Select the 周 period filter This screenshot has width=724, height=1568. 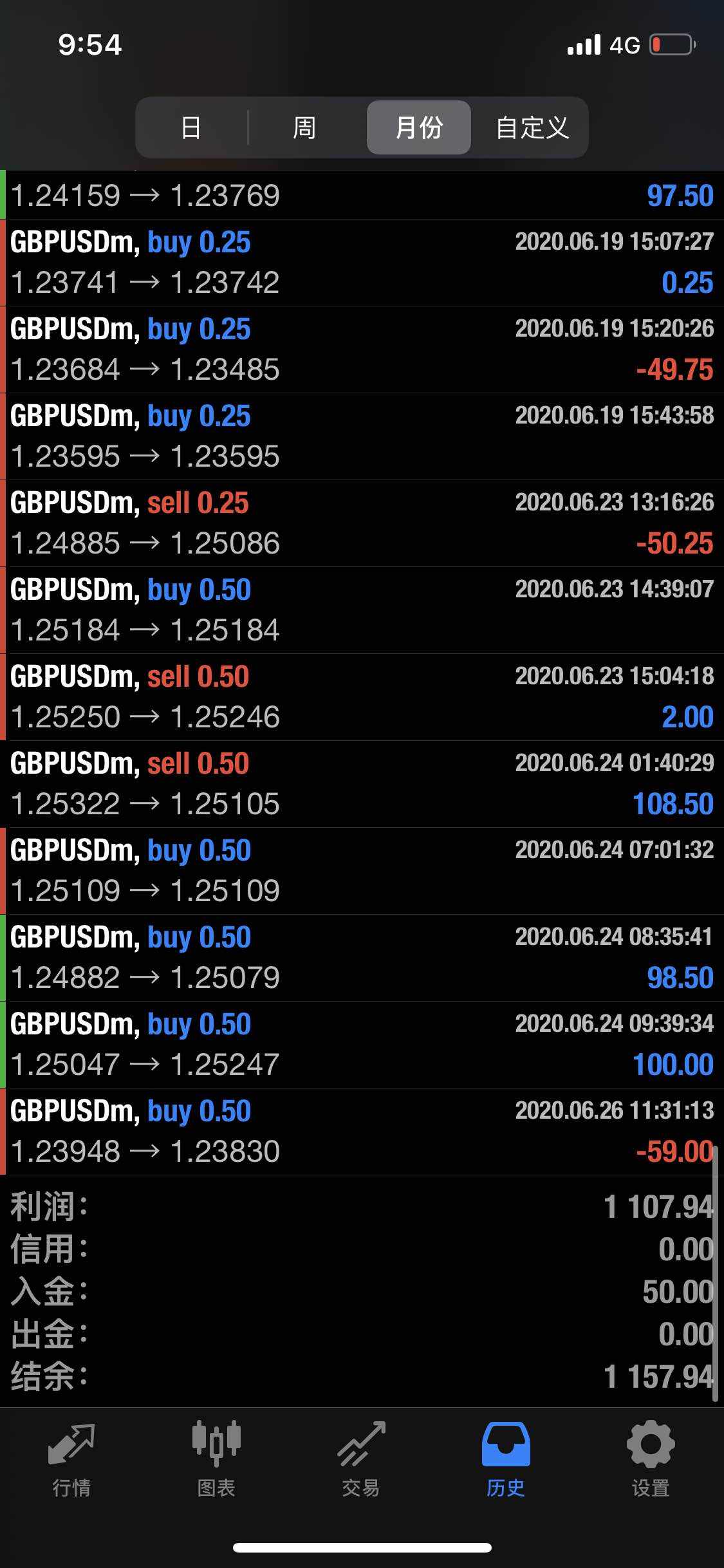[304, 127]
